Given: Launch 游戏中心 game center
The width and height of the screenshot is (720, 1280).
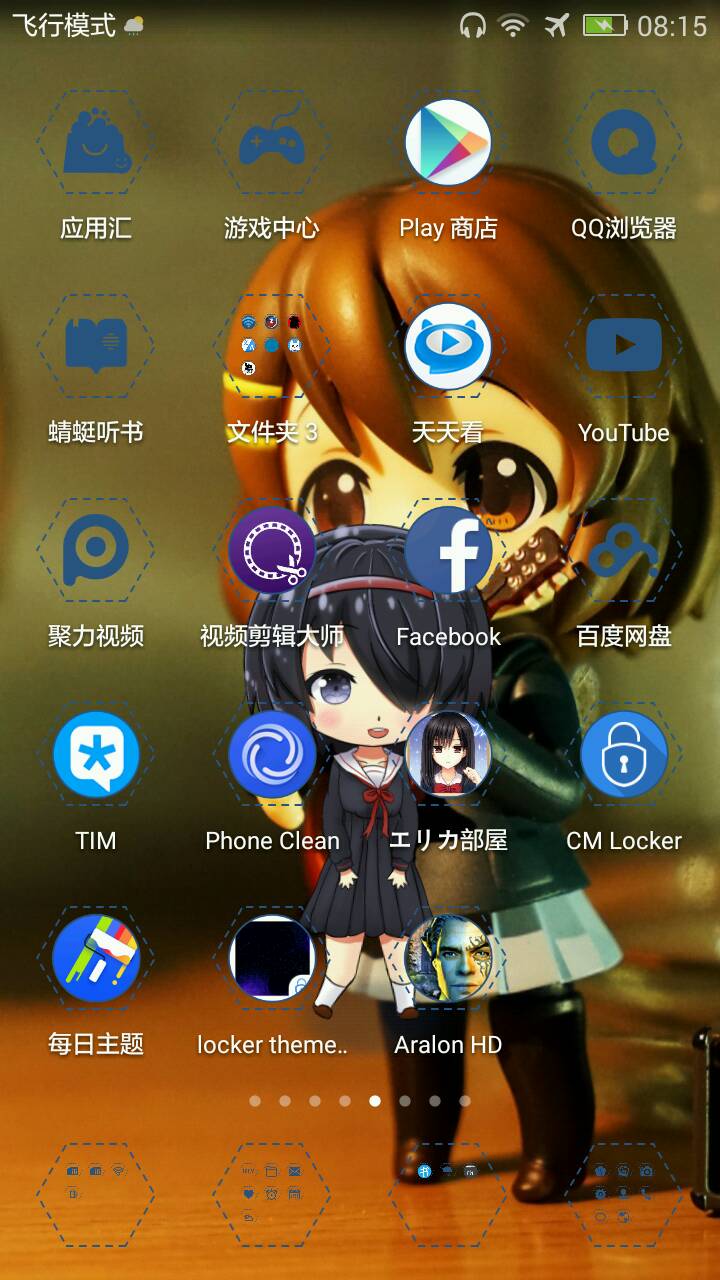Looking at the screenshot, I should point(272,143).
